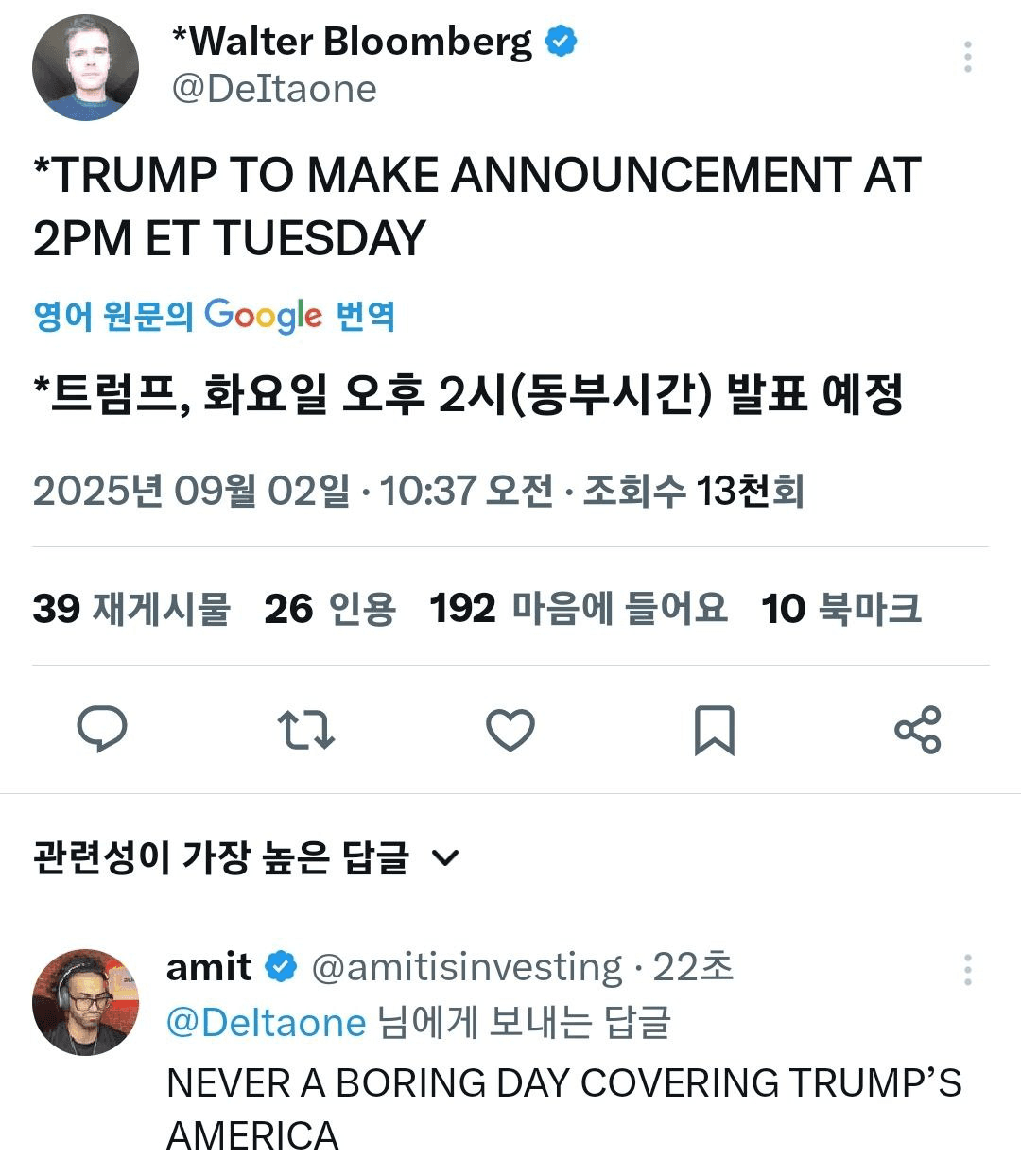Image resolution: width=1021 pixels, height=1176 pixels.
Task: Open amit's profile picture
Action: [x=85, y=1002]
